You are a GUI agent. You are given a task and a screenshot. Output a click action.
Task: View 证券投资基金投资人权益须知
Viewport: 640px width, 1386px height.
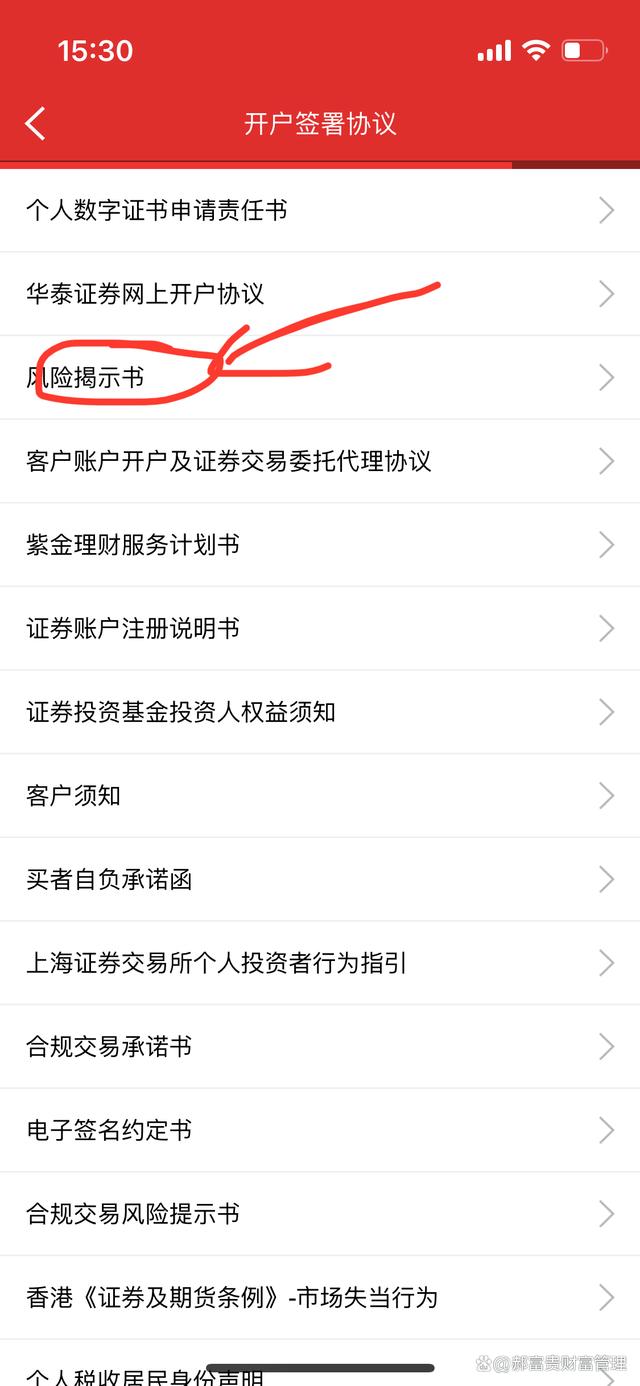tap(320, 712)
